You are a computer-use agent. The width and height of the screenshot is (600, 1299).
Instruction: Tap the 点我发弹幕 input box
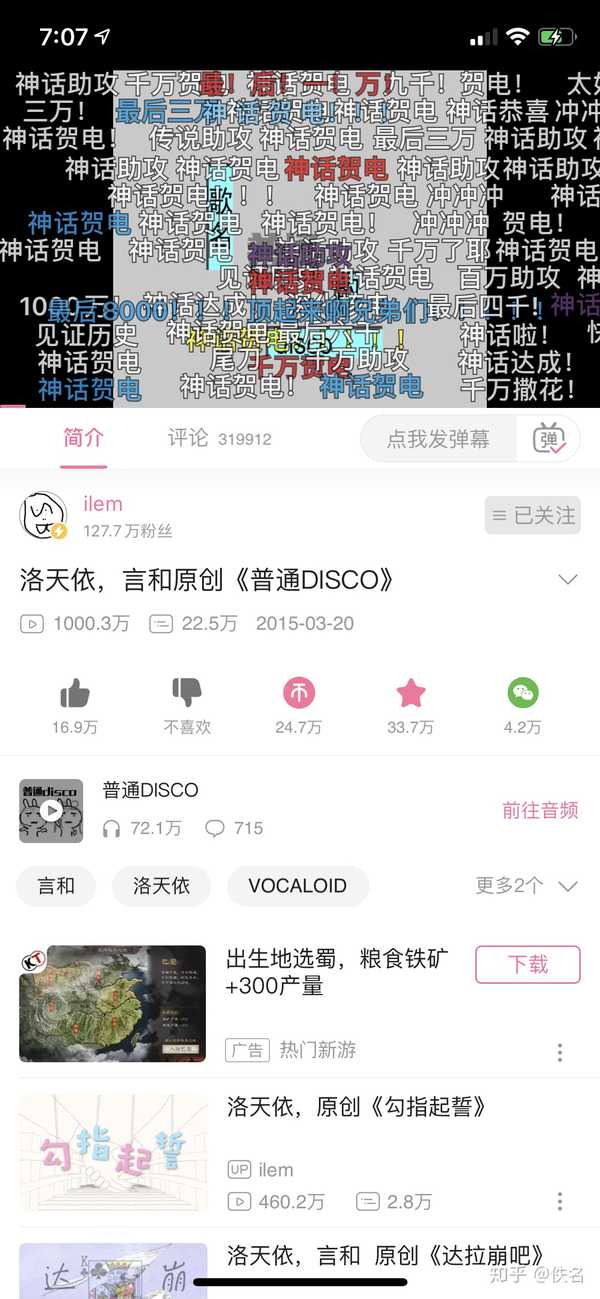pyautogui.click(x=438, y=439)
